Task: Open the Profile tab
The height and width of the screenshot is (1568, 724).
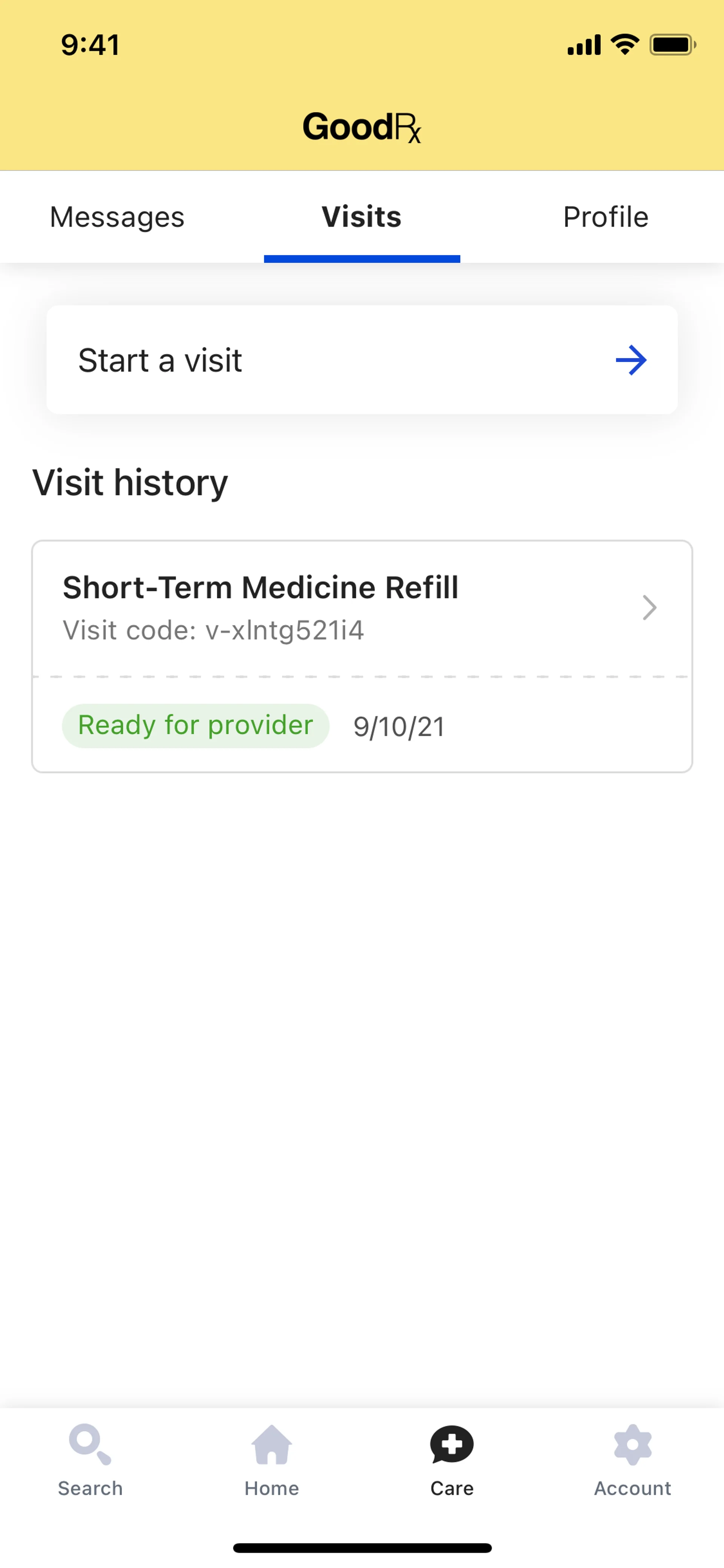Action: [605, 217]
